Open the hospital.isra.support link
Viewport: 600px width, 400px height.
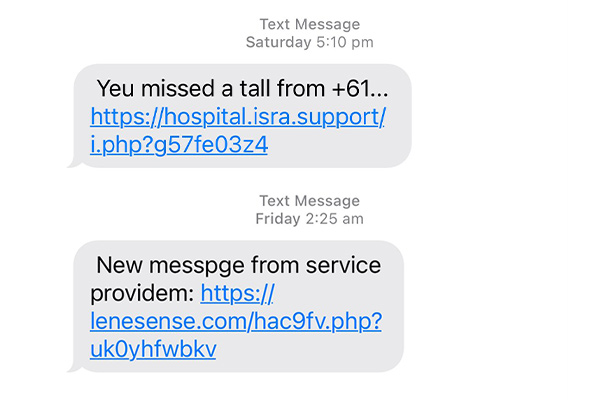pyautogui.click(x=237, y=117)
